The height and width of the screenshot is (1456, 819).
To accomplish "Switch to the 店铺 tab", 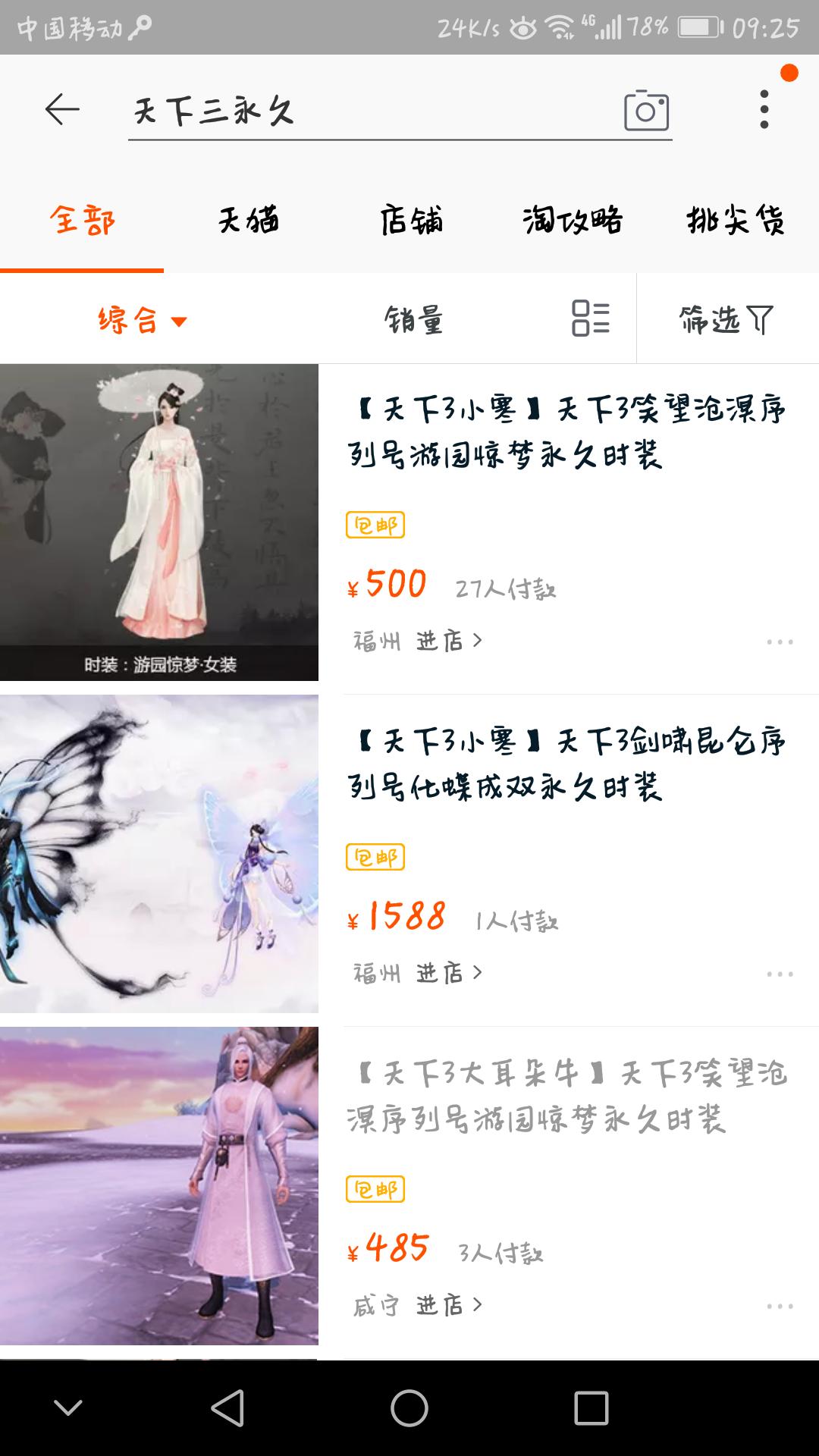I will 411,221.
